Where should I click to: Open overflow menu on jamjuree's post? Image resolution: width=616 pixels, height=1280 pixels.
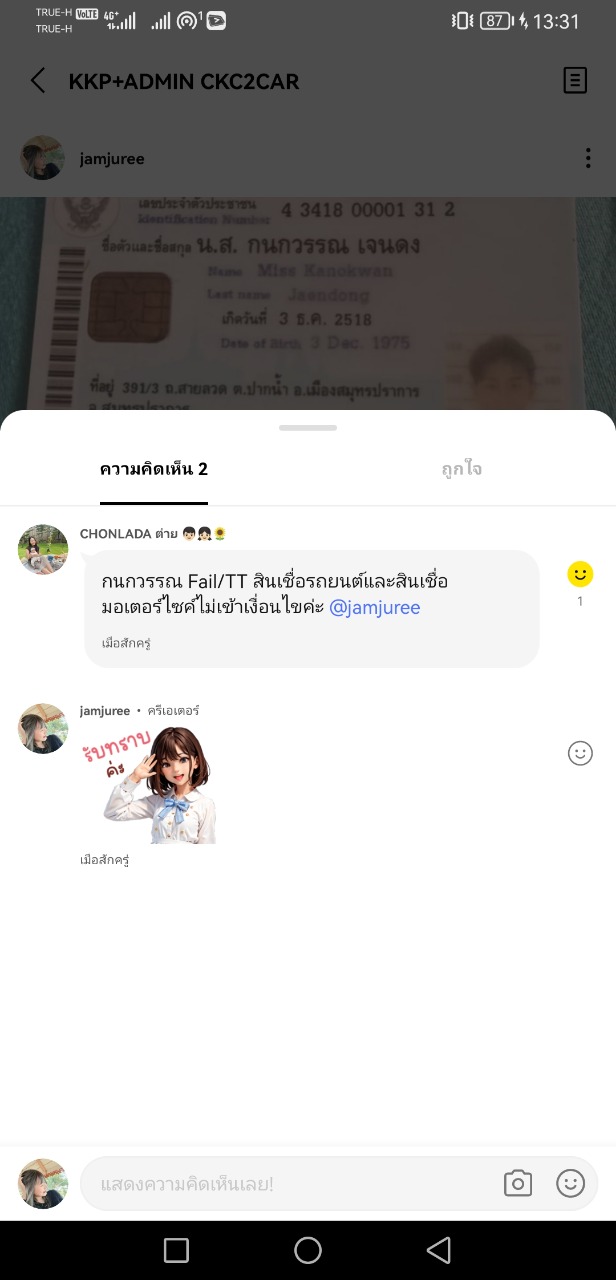tap(588, 158)
